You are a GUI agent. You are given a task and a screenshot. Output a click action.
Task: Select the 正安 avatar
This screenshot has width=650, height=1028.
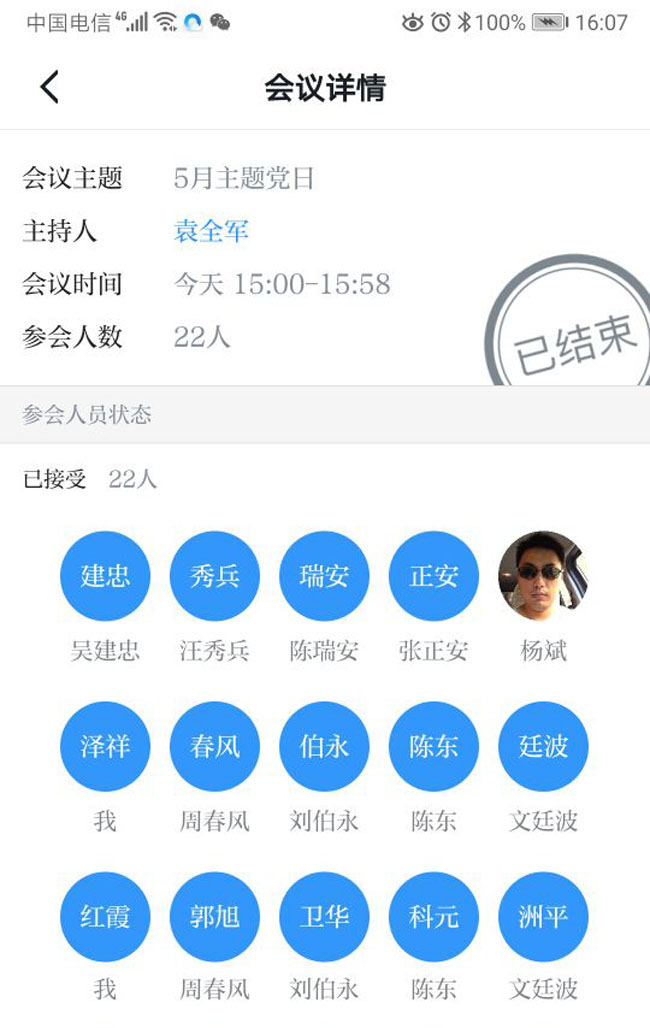point(434,576)
